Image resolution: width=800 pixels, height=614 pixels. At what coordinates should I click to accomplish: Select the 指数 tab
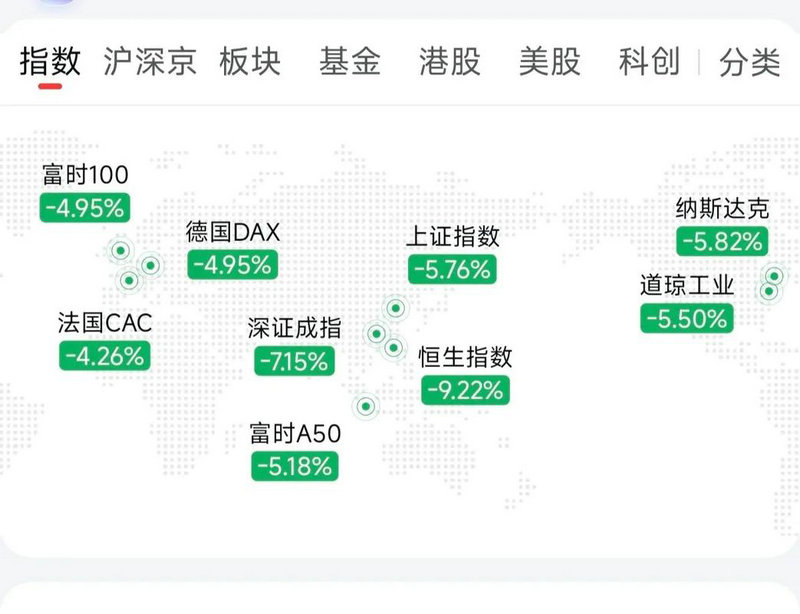tap(50, 62)
